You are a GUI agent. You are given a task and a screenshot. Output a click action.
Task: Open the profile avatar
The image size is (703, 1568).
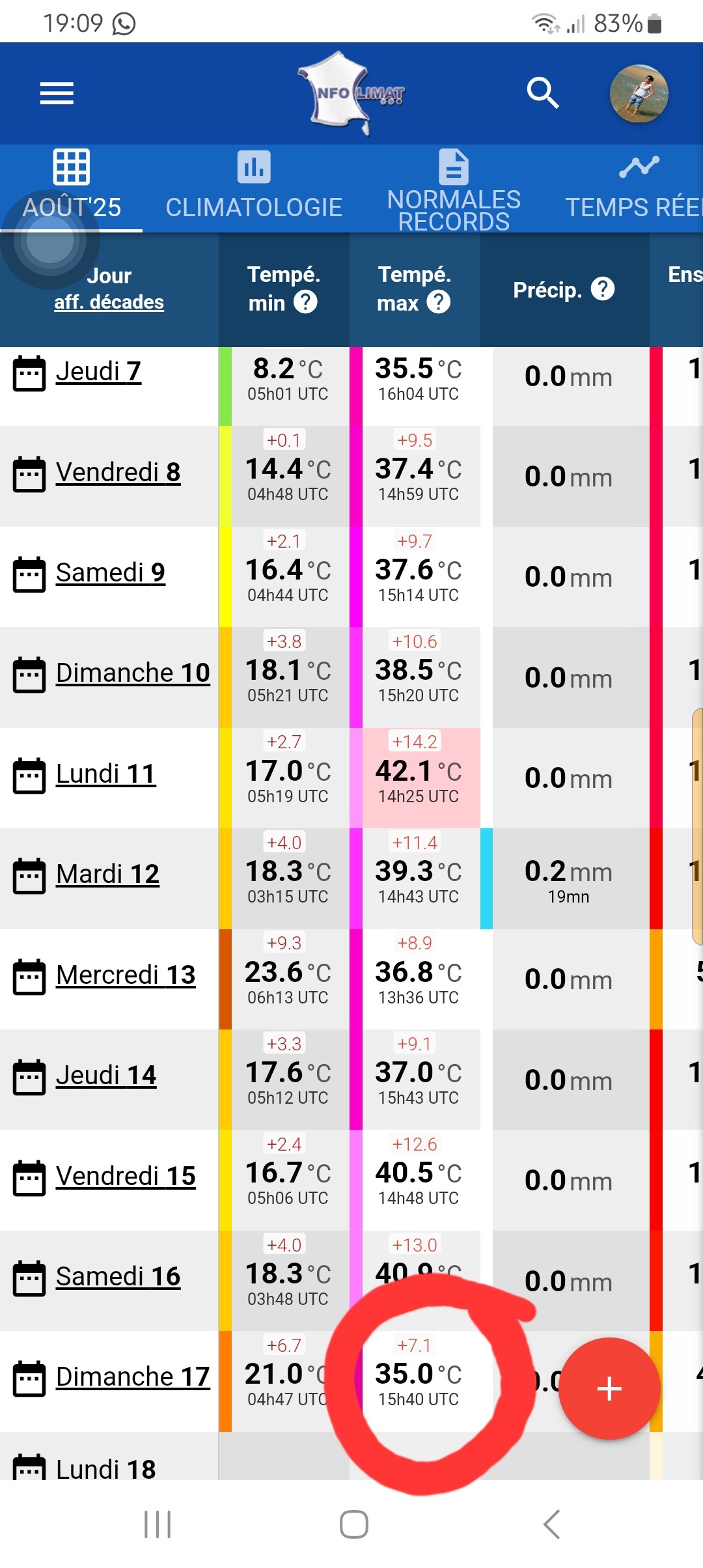(639, 93)
